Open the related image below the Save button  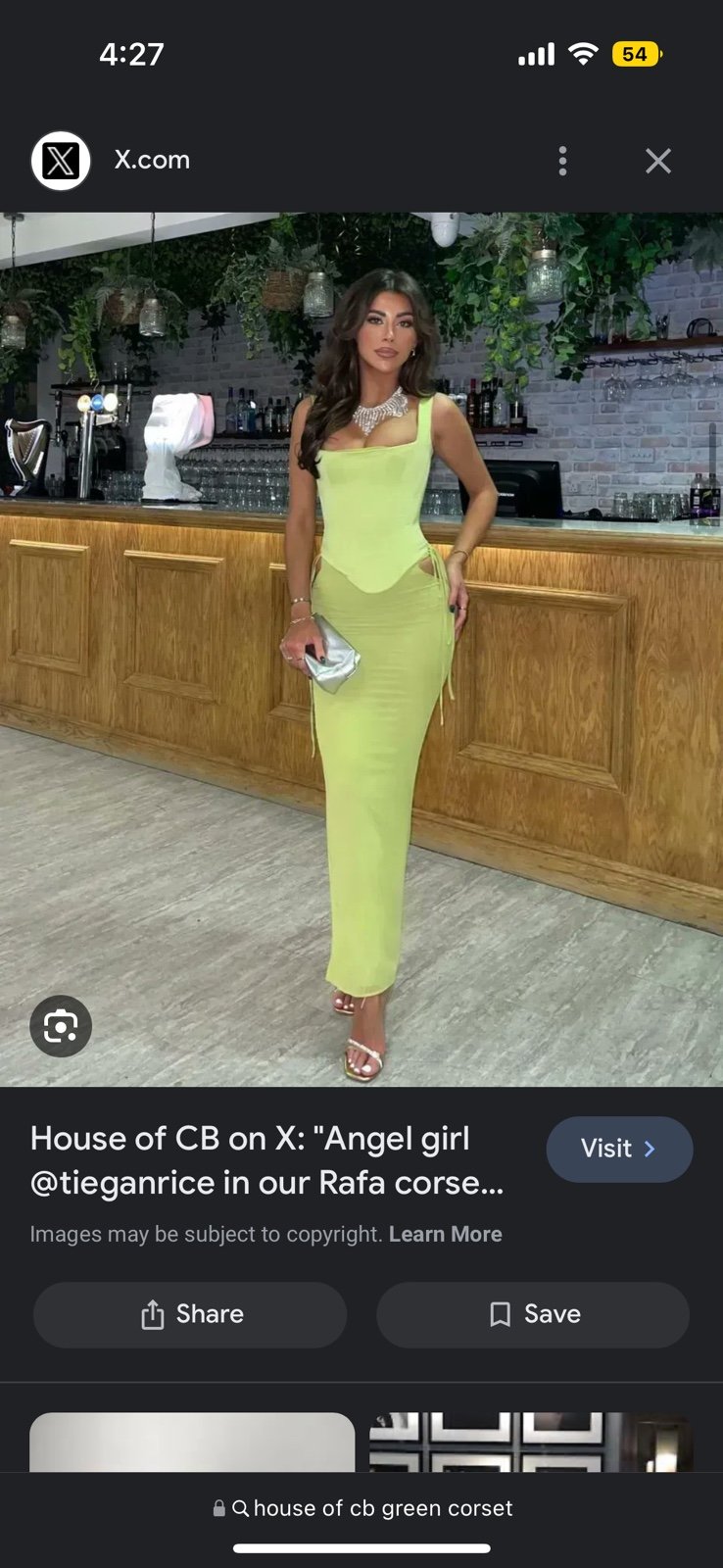531,1442
